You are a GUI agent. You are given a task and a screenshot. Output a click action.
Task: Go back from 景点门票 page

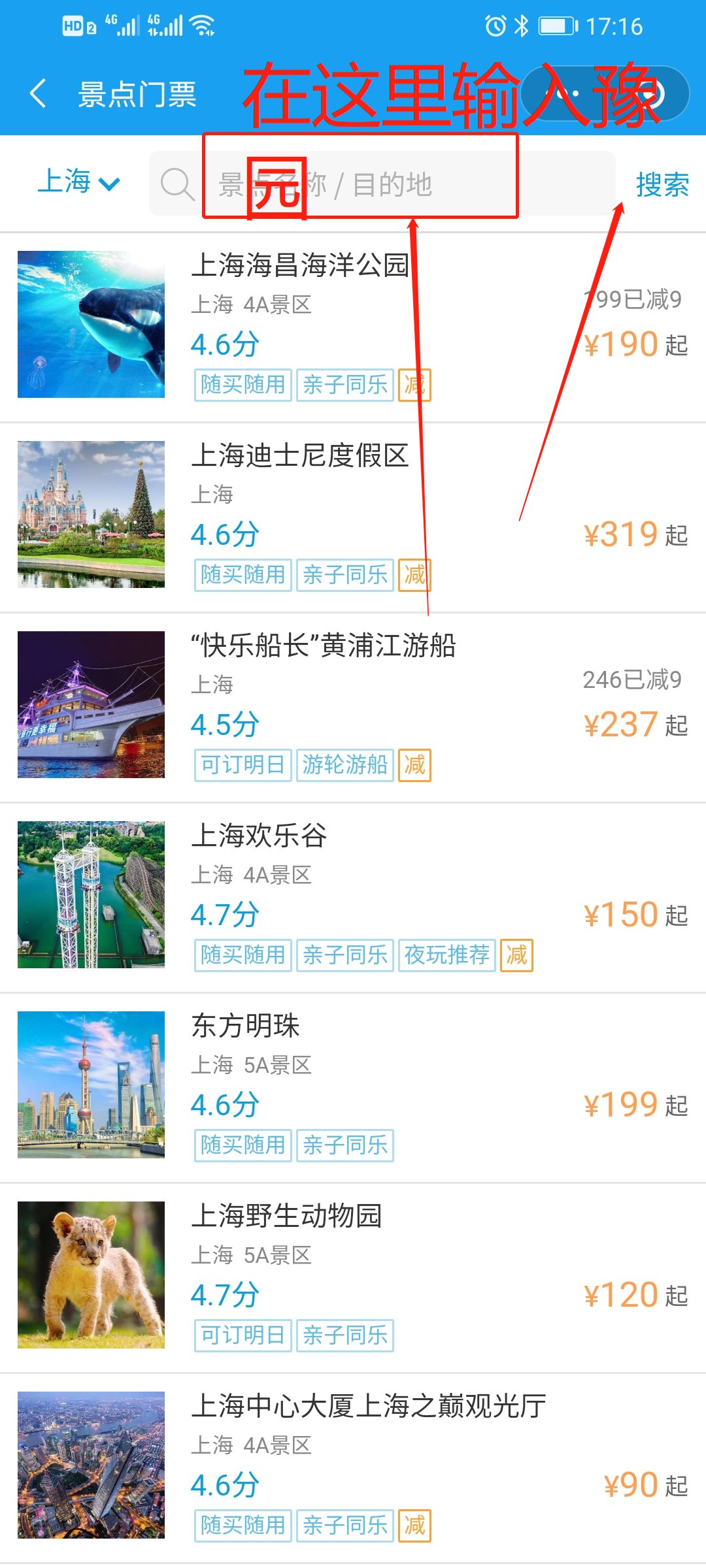coord(38,93)
